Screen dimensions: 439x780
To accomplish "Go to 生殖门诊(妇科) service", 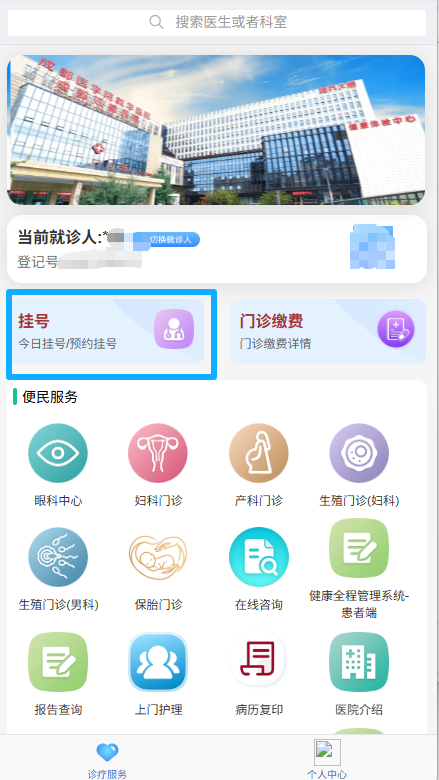I will 359,465.
